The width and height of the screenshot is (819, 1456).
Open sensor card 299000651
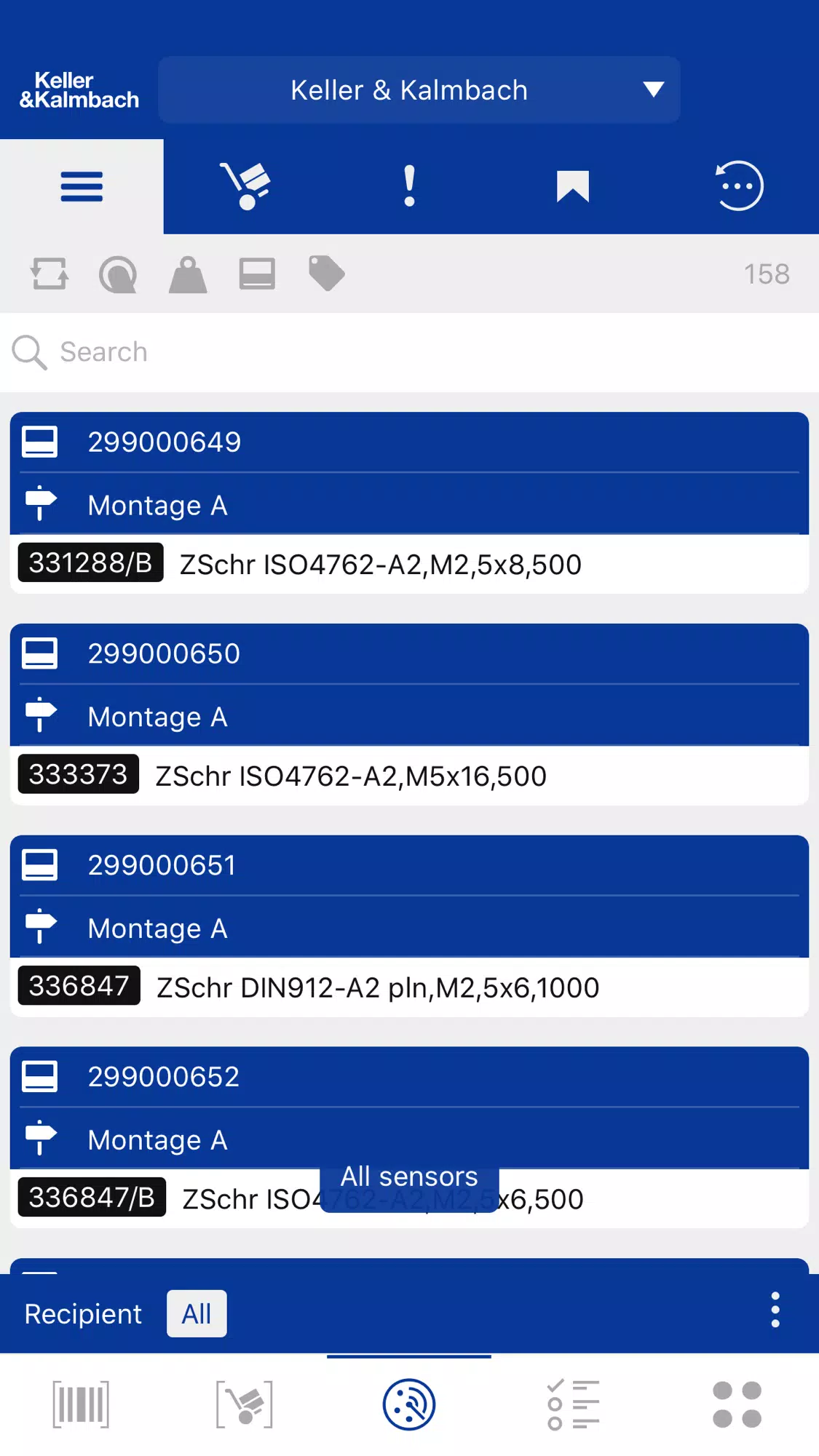[409, 926]
